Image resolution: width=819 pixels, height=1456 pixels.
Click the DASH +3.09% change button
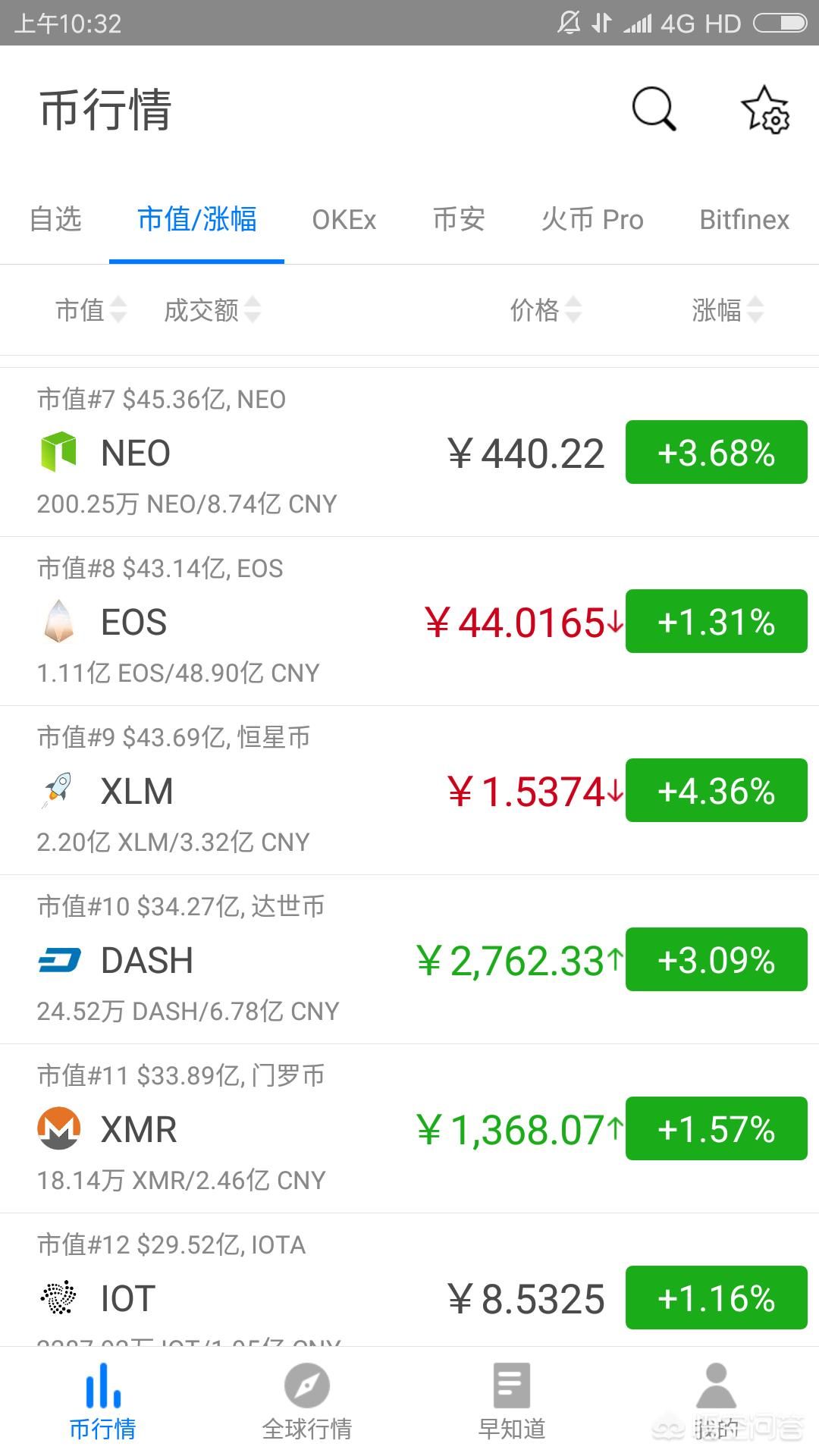point(716,959)
